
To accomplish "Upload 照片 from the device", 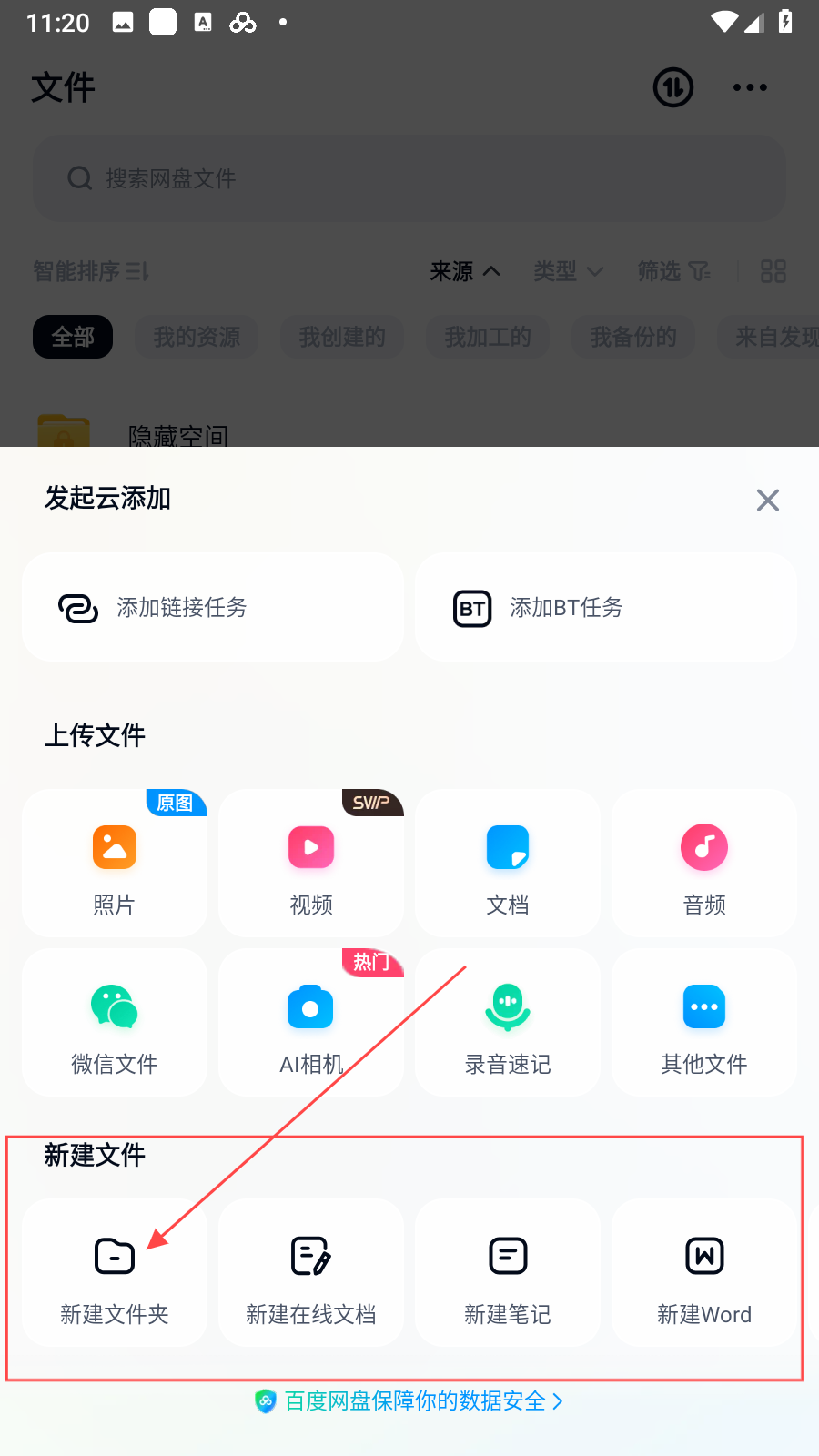I will pos(115,864).
